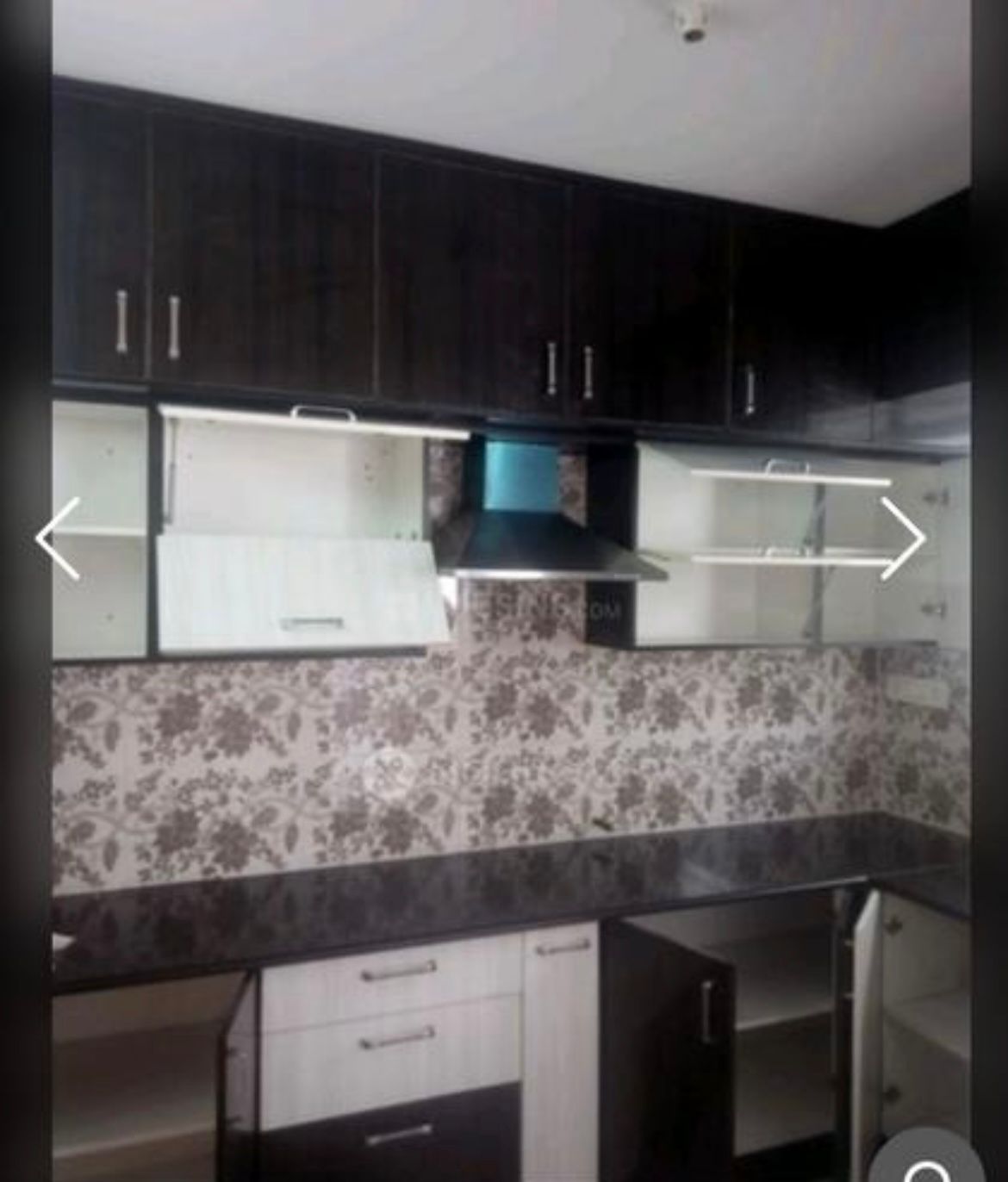Show the next photo
This screenshot has height=1182, width=1008.
point(902,538)
